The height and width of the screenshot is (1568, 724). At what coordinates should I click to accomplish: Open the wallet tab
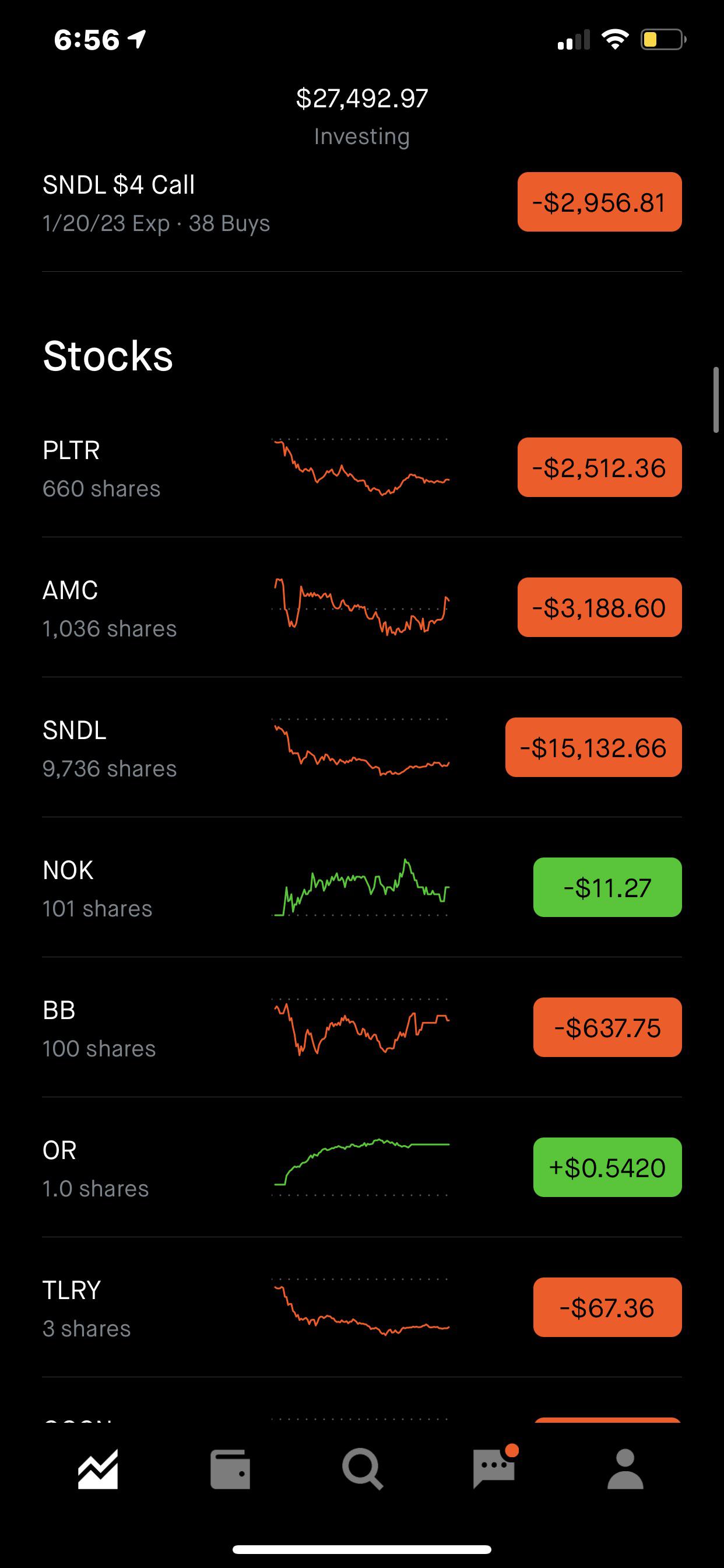tap(230, 1469)
